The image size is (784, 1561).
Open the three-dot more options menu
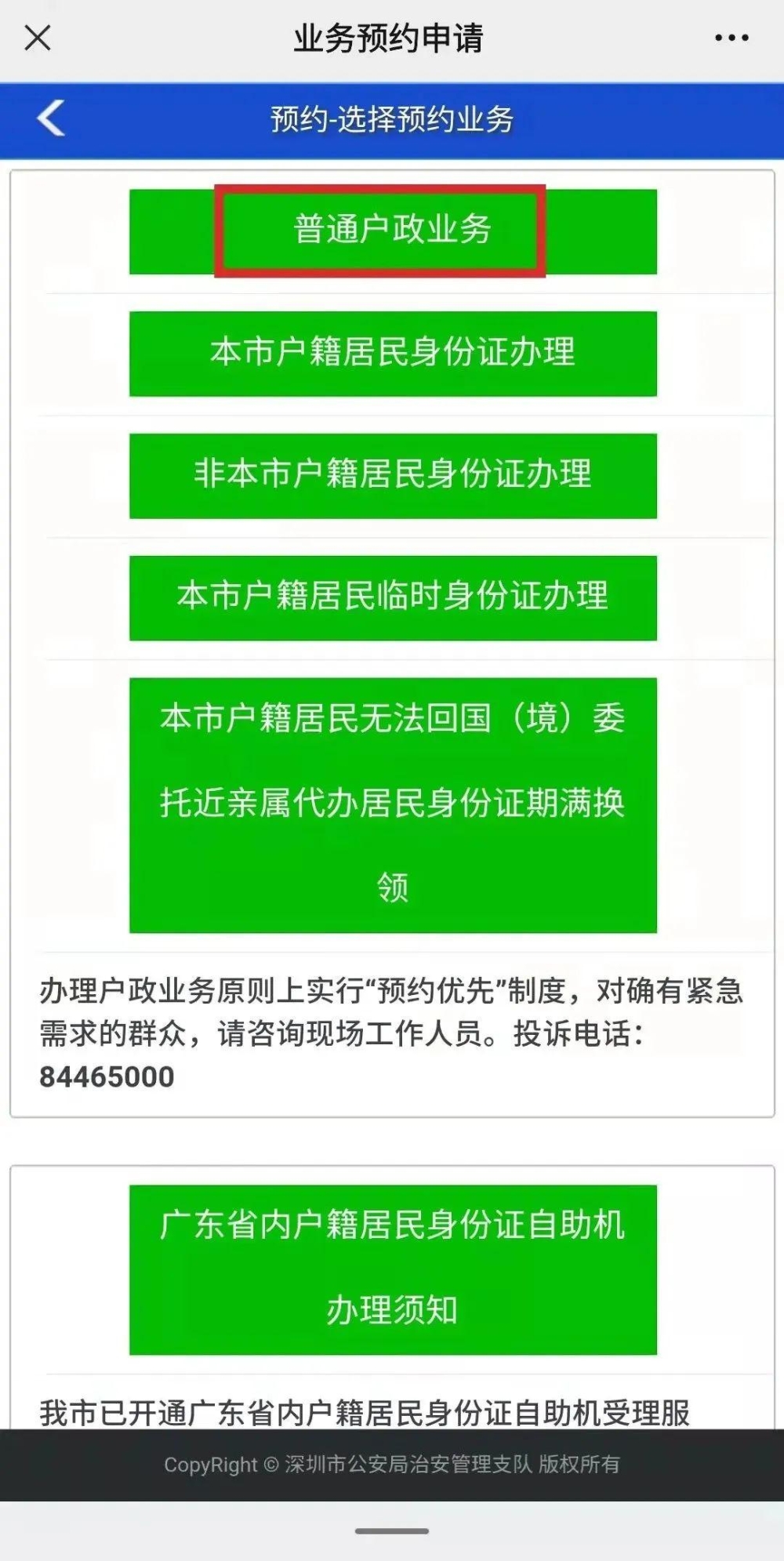coord(731,38)
